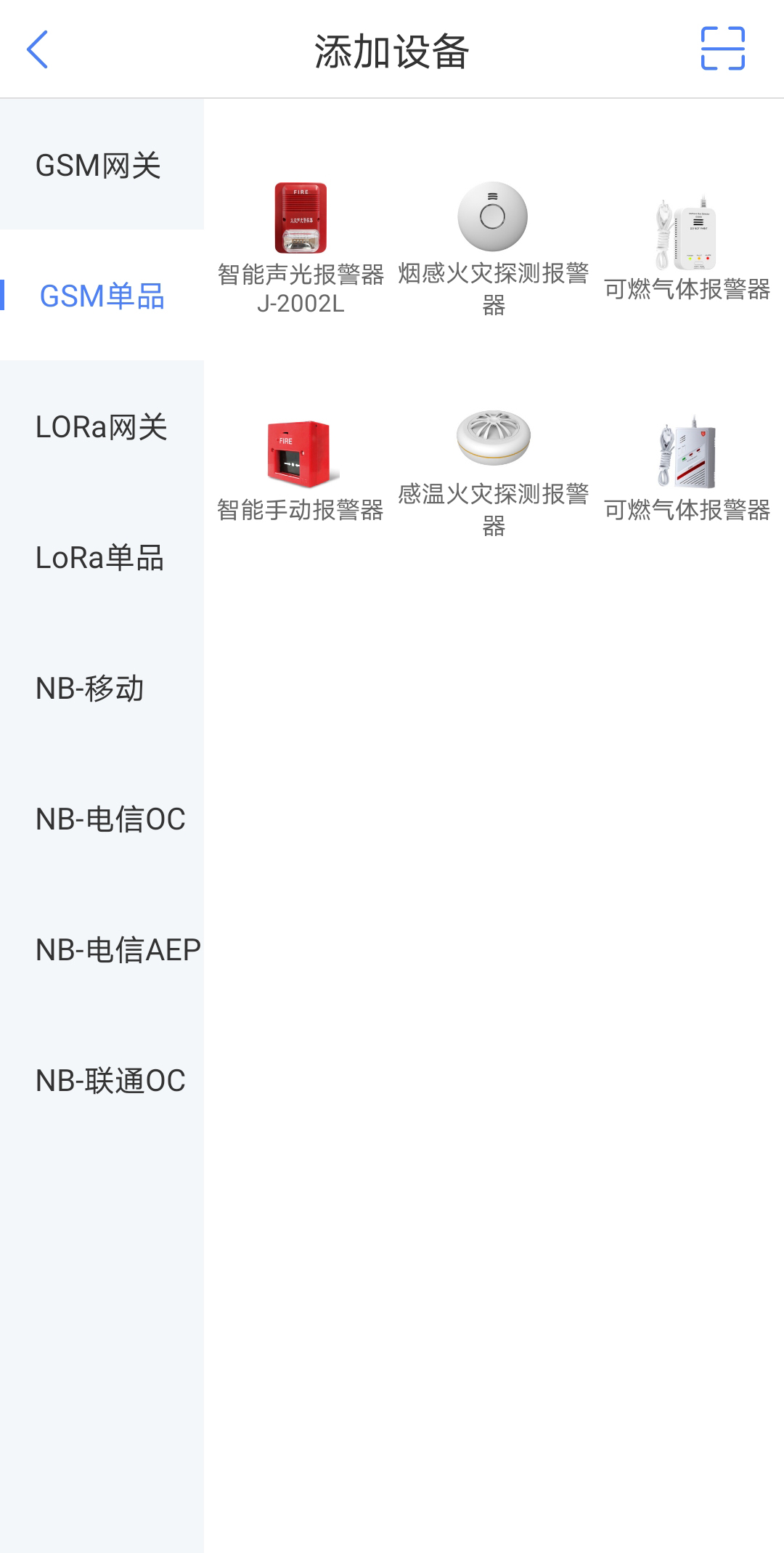Switch to the GSM单品 category
Viewport: 784px width, 1553px height.
click(100, 296)
